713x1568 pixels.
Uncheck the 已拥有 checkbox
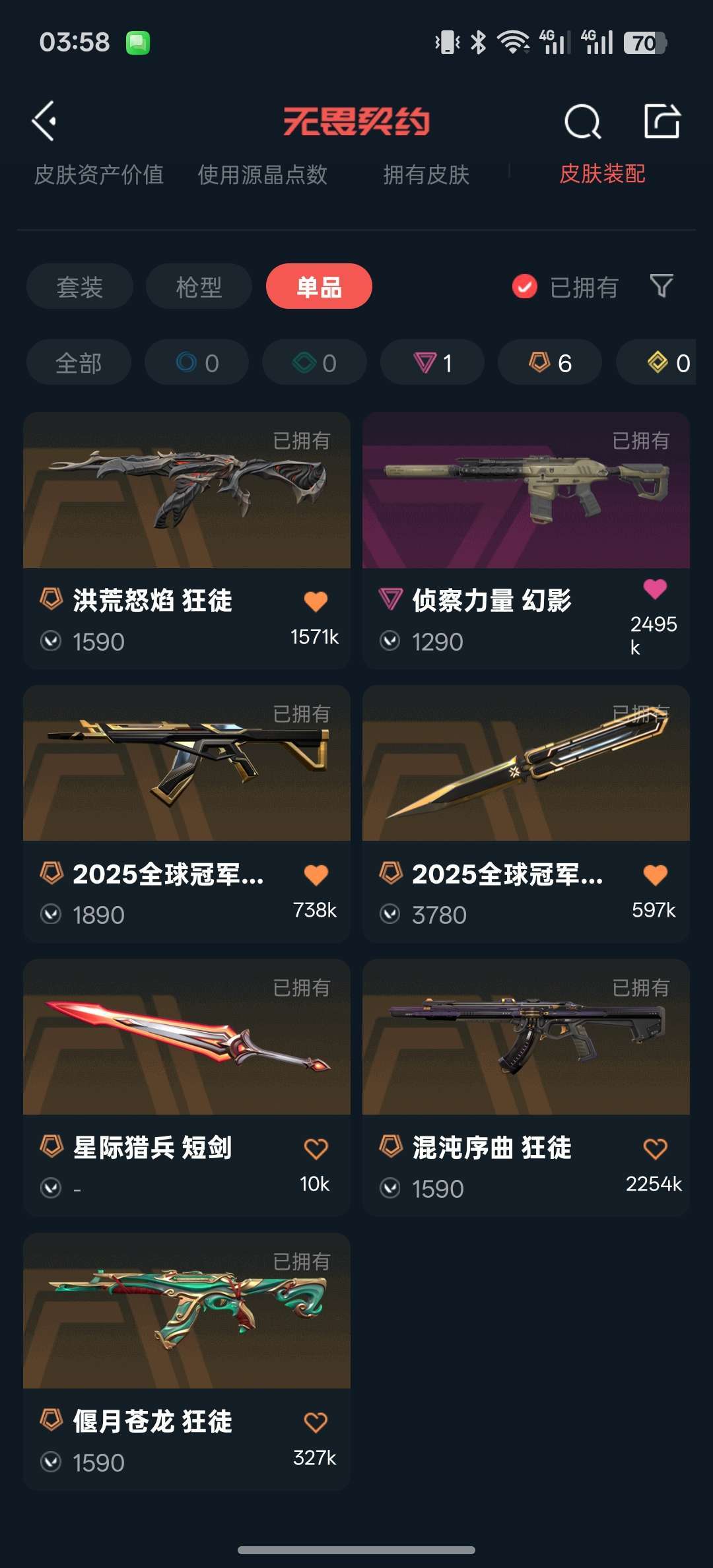(525, 287)
